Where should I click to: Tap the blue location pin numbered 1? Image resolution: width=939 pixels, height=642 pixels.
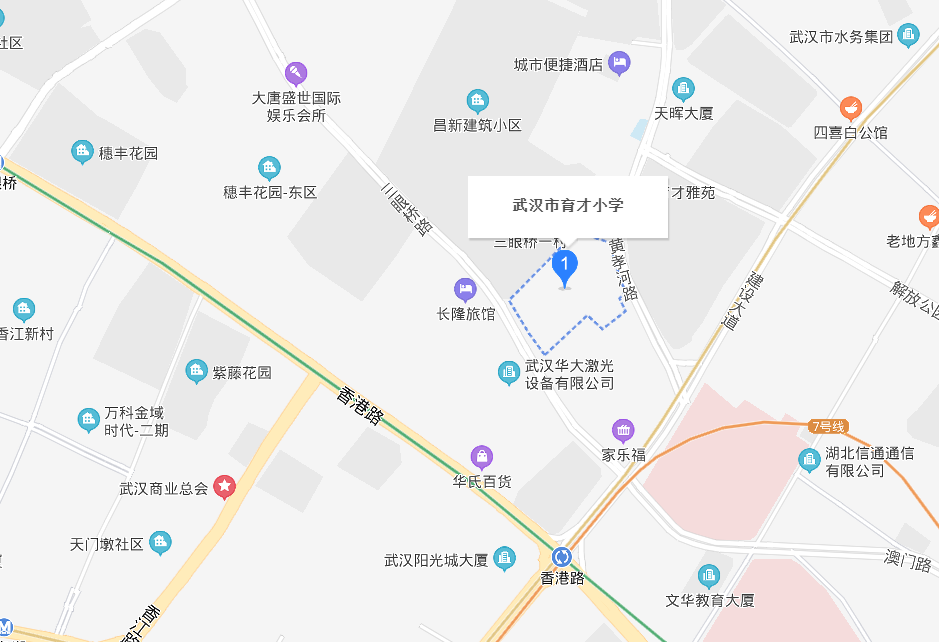(565, 266)
